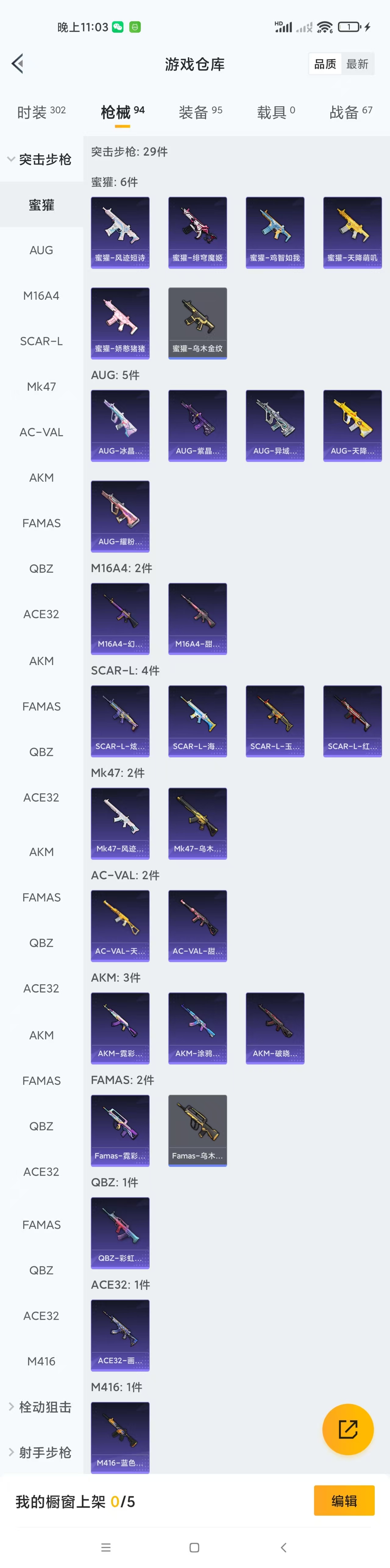The height and width of the screenshot is (1568, 390).
Task: Sort items by 最新
Action: pos(357,64)
